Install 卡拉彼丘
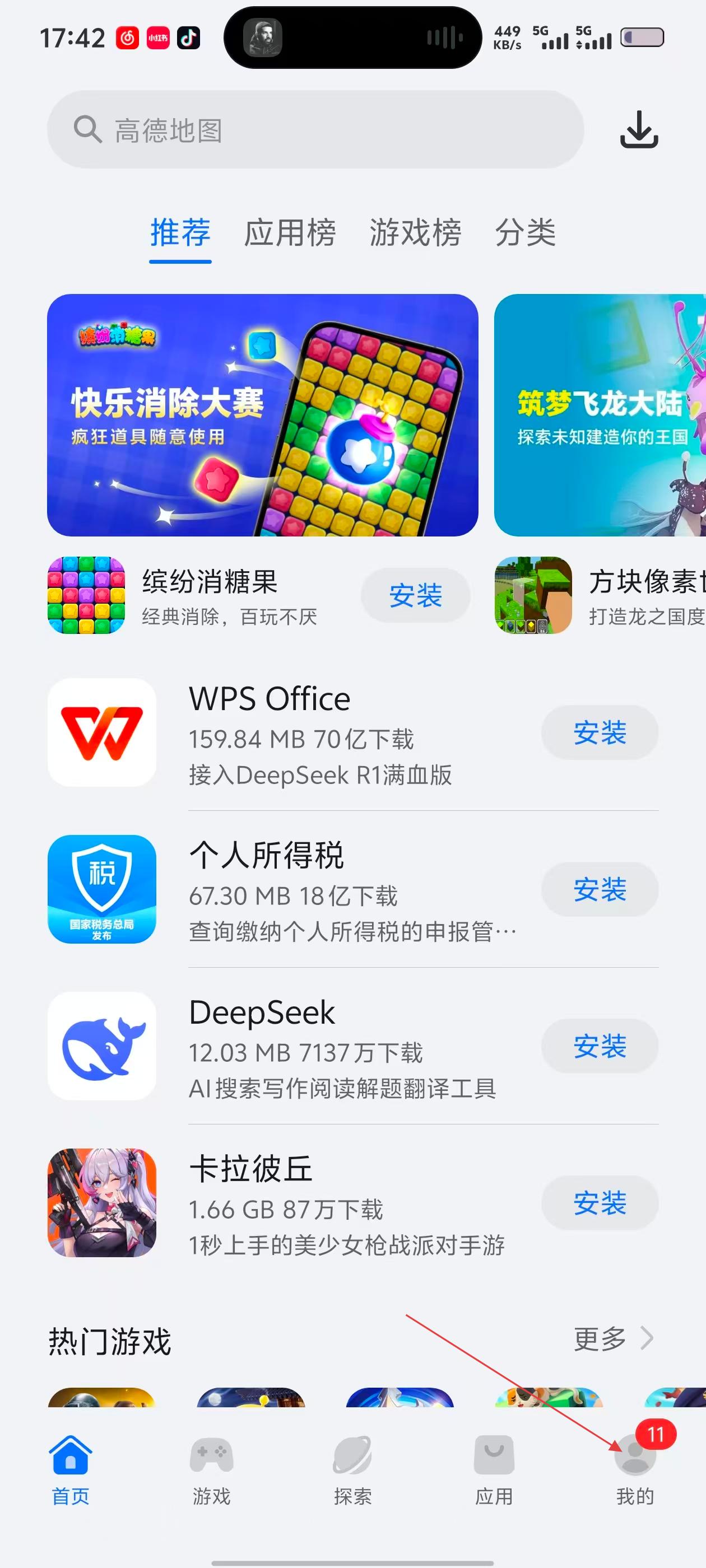 [x=600, y=1202]
